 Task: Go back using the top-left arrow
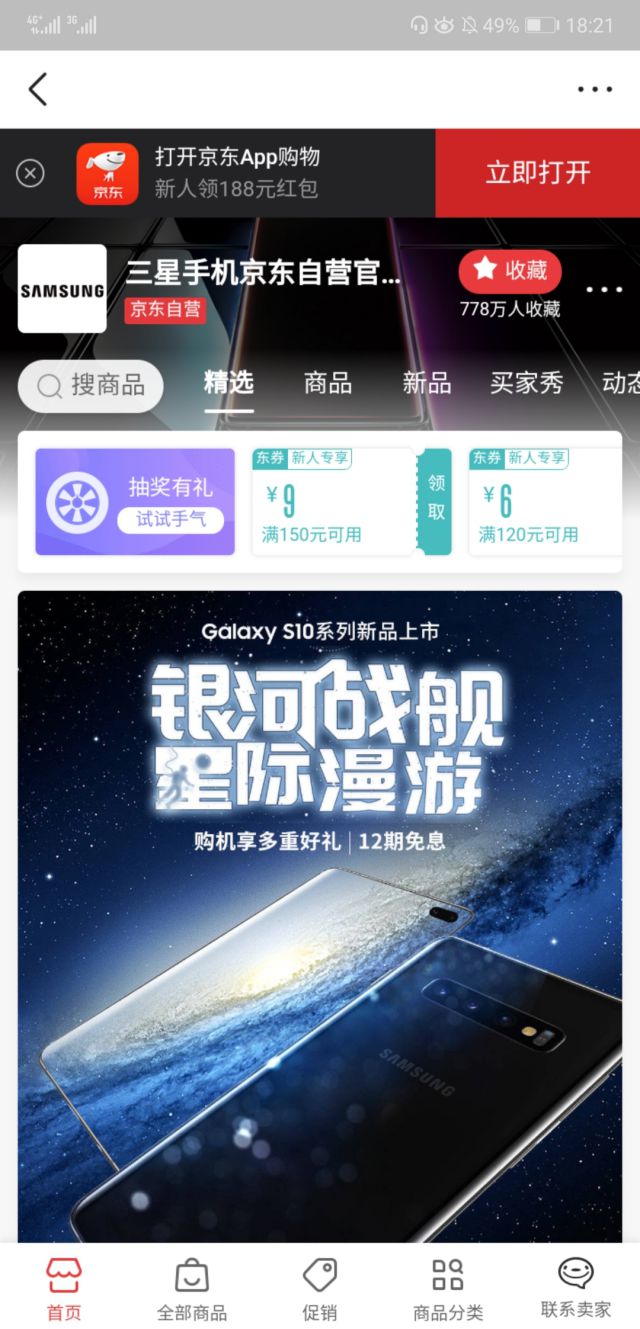click(38, 89)
